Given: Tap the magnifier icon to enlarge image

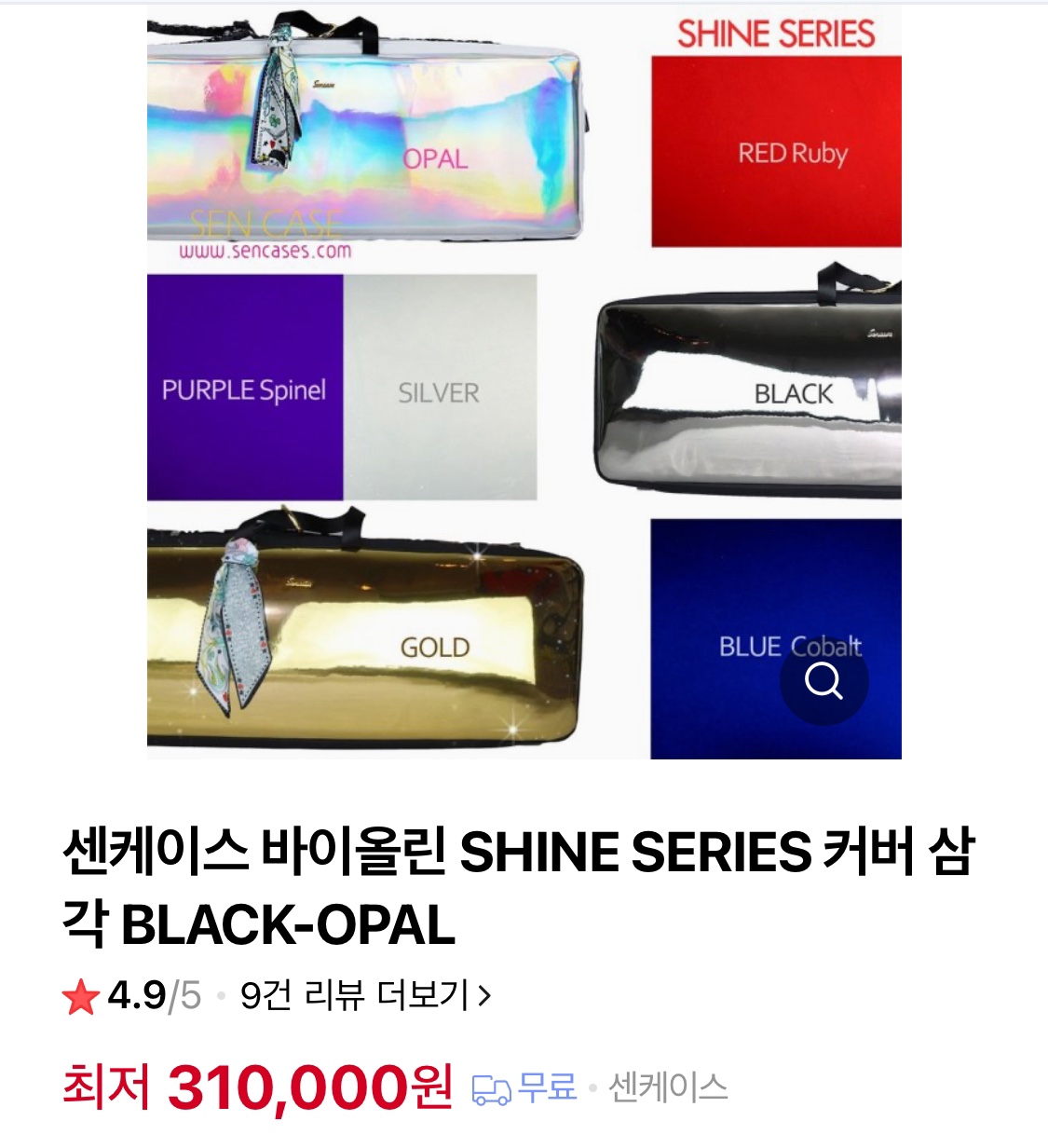Looking at the screenshot, I should pos(823,681).
